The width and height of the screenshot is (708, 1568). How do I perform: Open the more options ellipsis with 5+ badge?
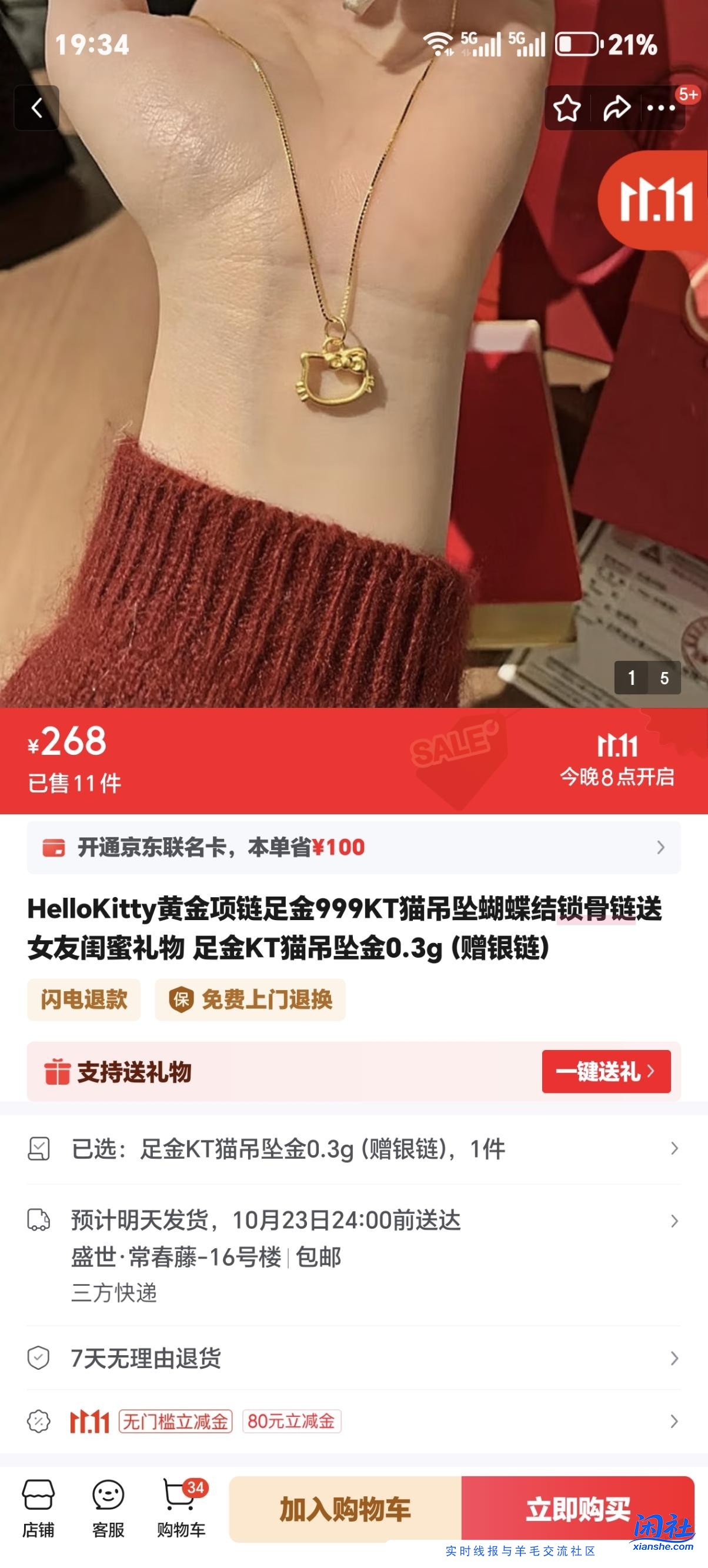[659, 108]
